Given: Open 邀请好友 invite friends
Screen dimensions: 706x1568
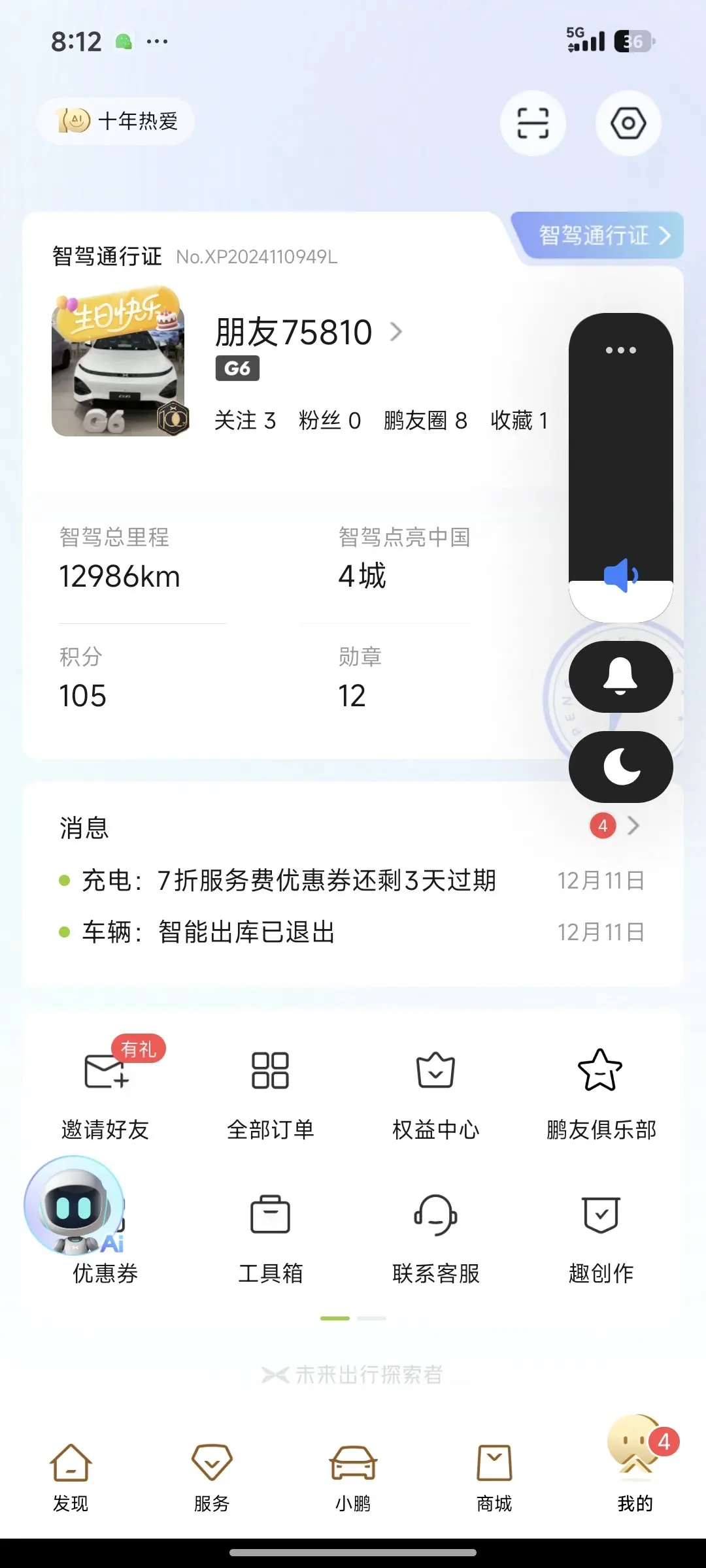Looking at the screenshot, I should pyautogui.click(x=105, y=1091).
